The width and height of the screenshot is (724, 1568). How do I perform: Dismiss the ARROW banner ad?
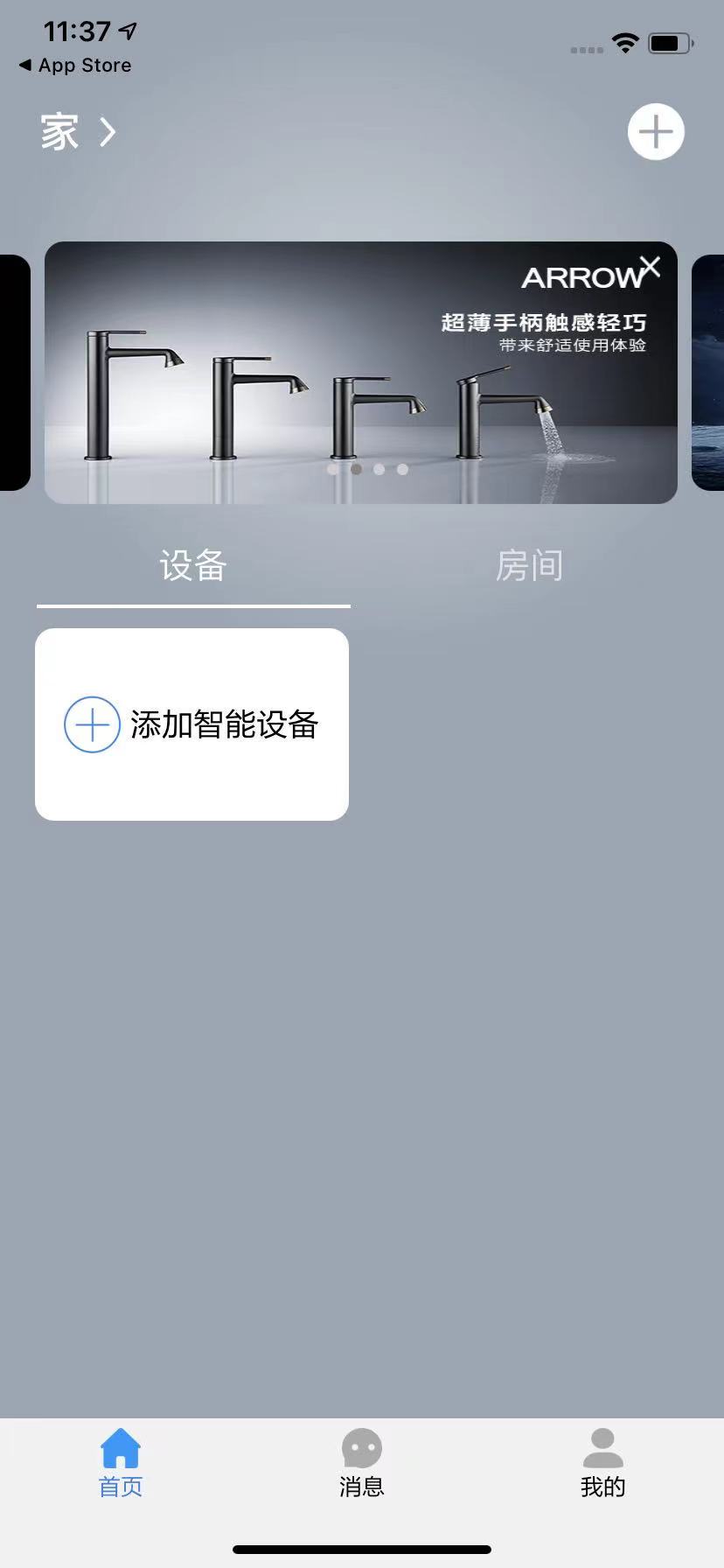(650, 267)
